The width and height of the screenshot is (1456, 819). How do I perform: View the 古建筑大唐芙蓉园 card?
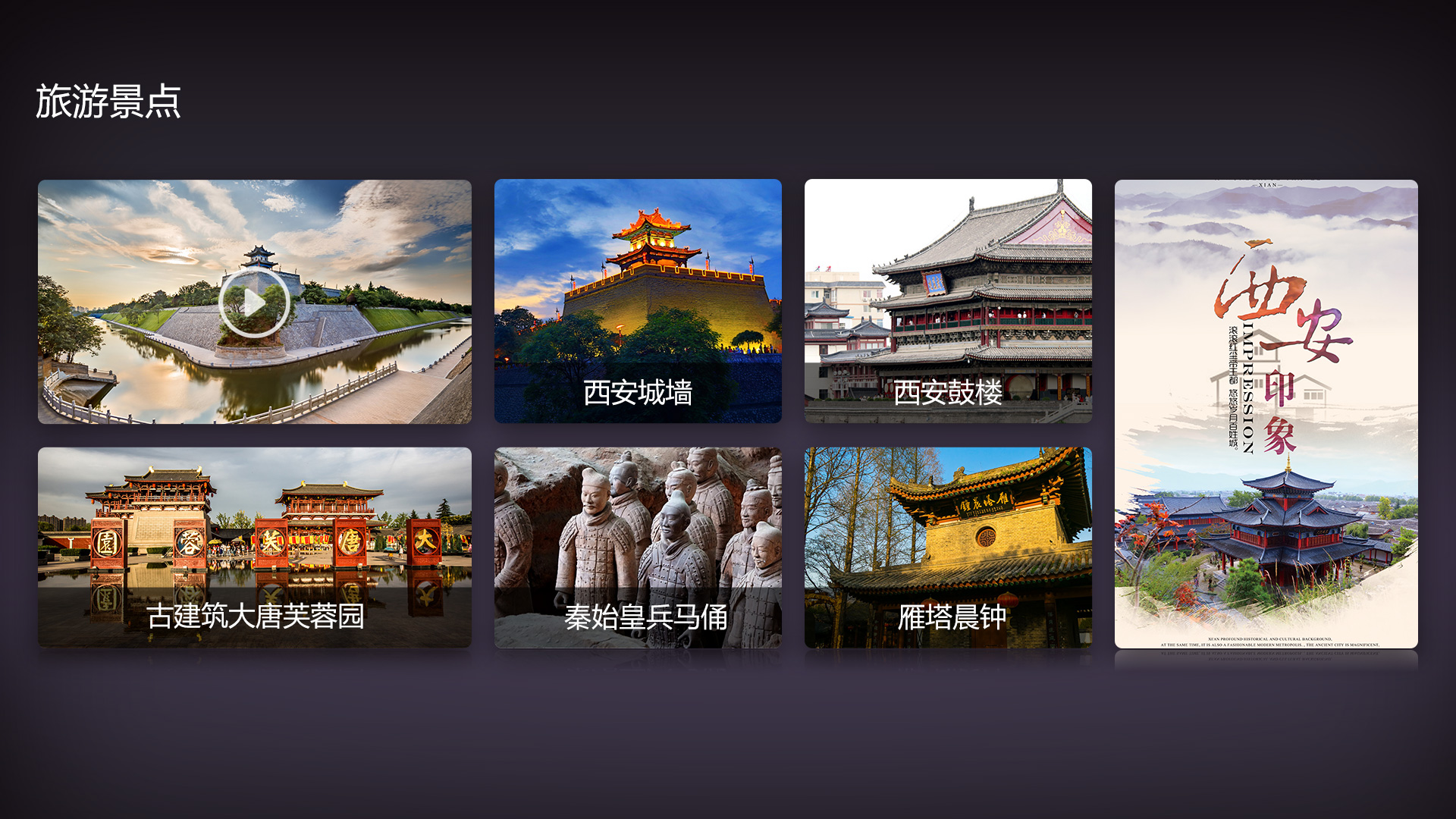[x=255, y=548]
